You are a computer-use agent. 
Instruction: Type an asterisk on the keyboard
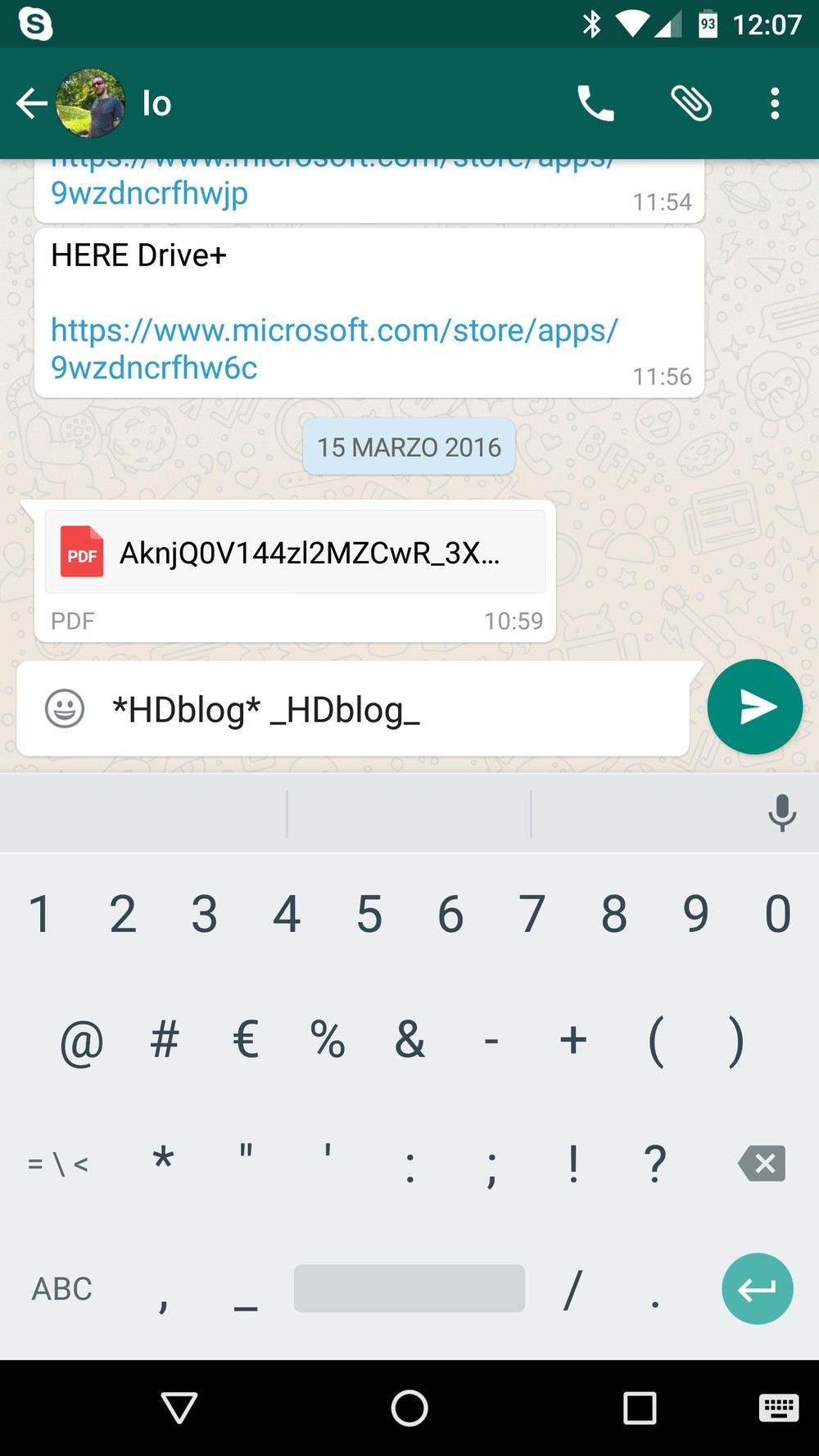[163, 1163]
